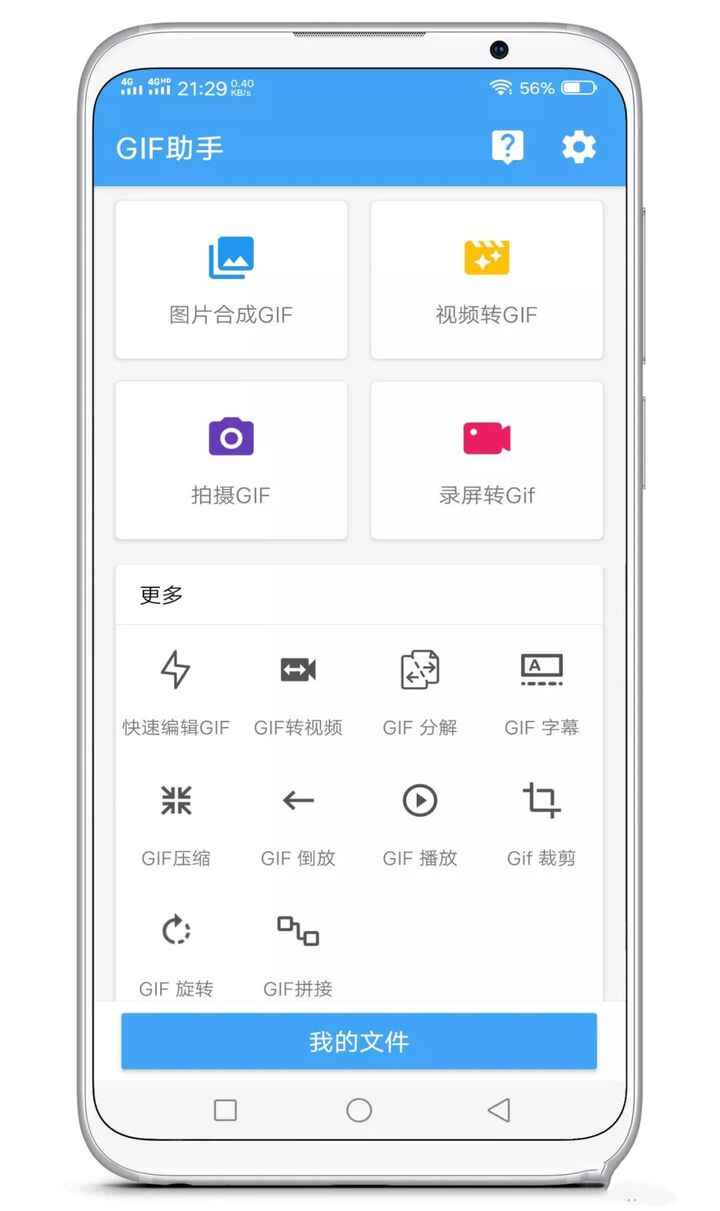
Task: Start 录屏转Gif screen recording
Action: (x=487, y=460)
